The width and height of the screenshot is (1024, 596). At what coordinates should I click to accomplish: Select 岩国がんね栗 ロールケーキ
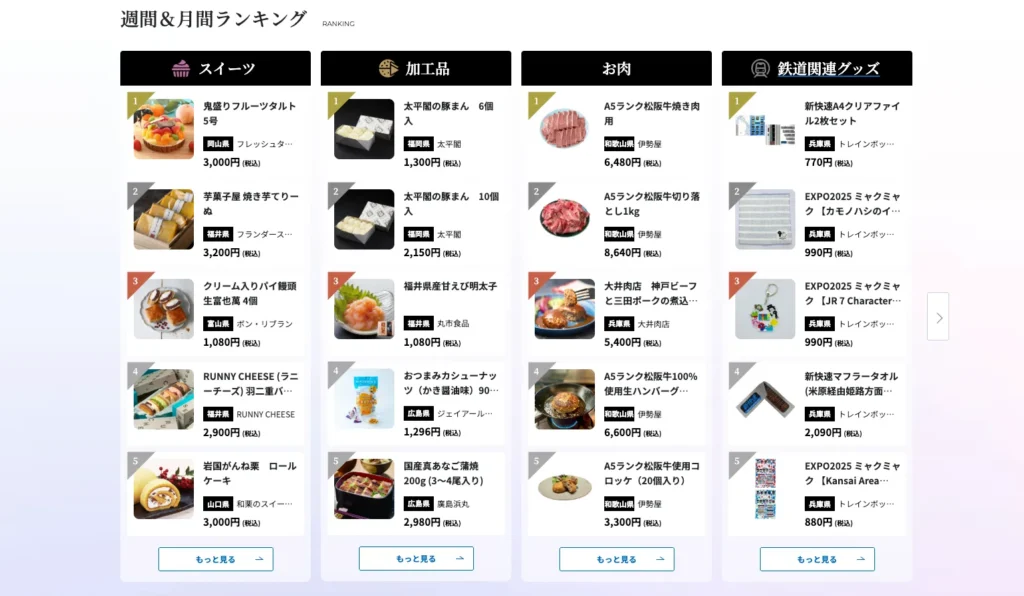250,473
